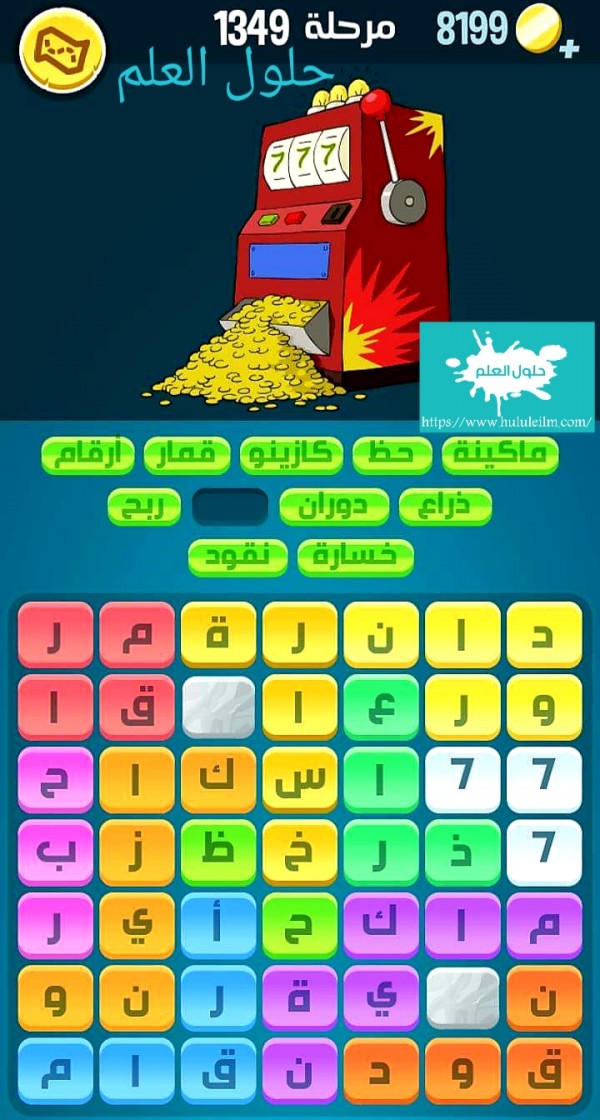Select the ز letter tile
This screenshot has height=1120, width=600.
(x=136, y=851)
